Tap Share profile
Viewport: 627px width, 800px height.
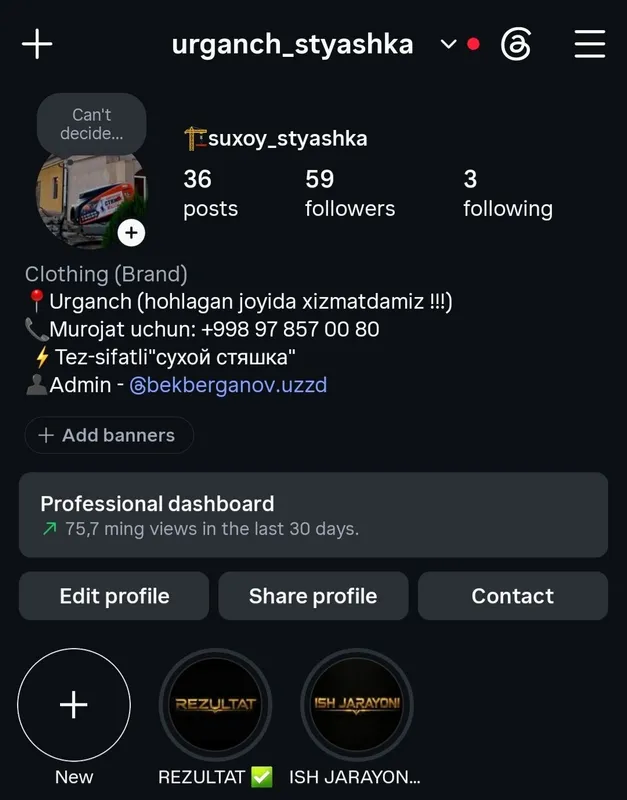[313, 596]
